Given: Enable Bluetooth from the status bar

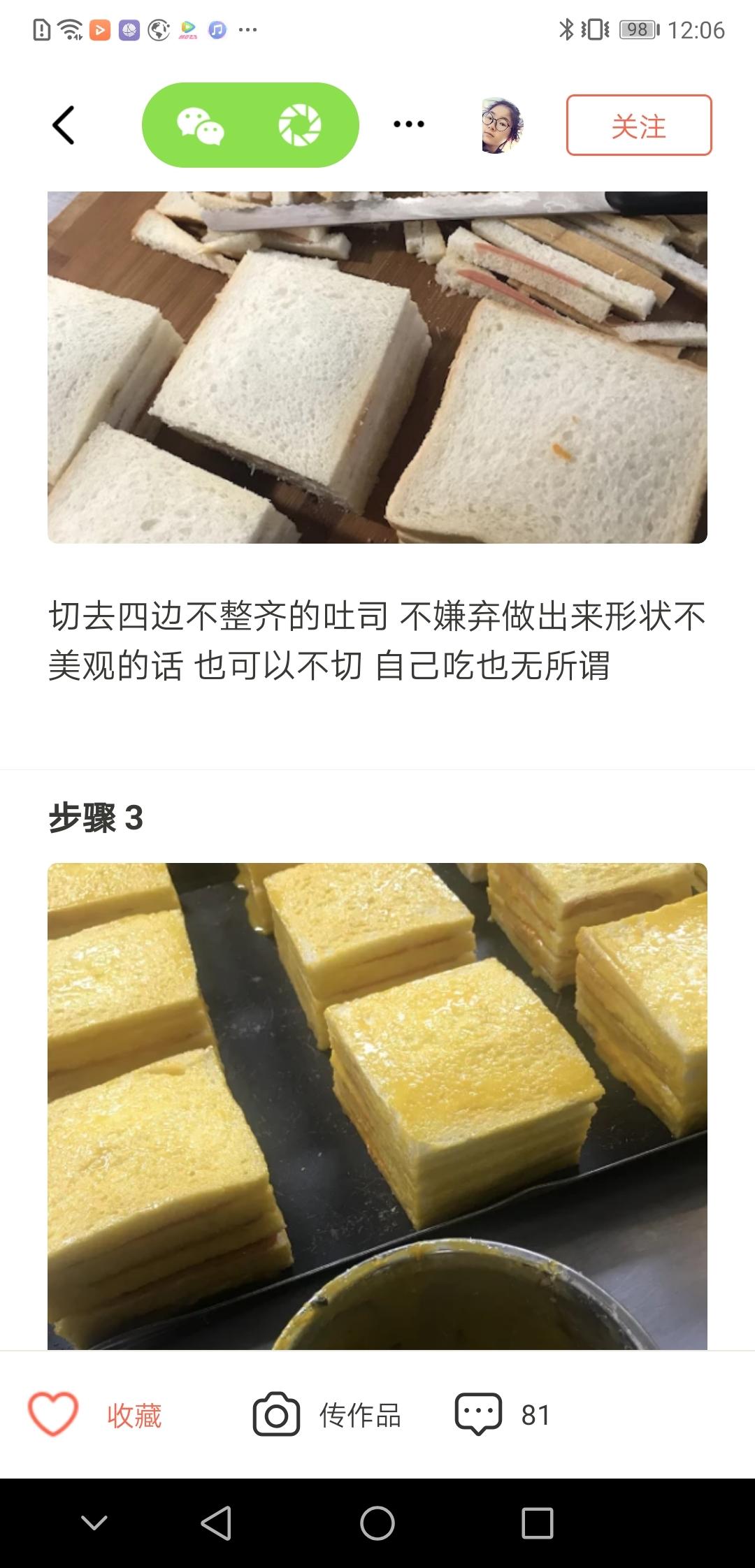Looking at the screenshot, I should (567, 28).
